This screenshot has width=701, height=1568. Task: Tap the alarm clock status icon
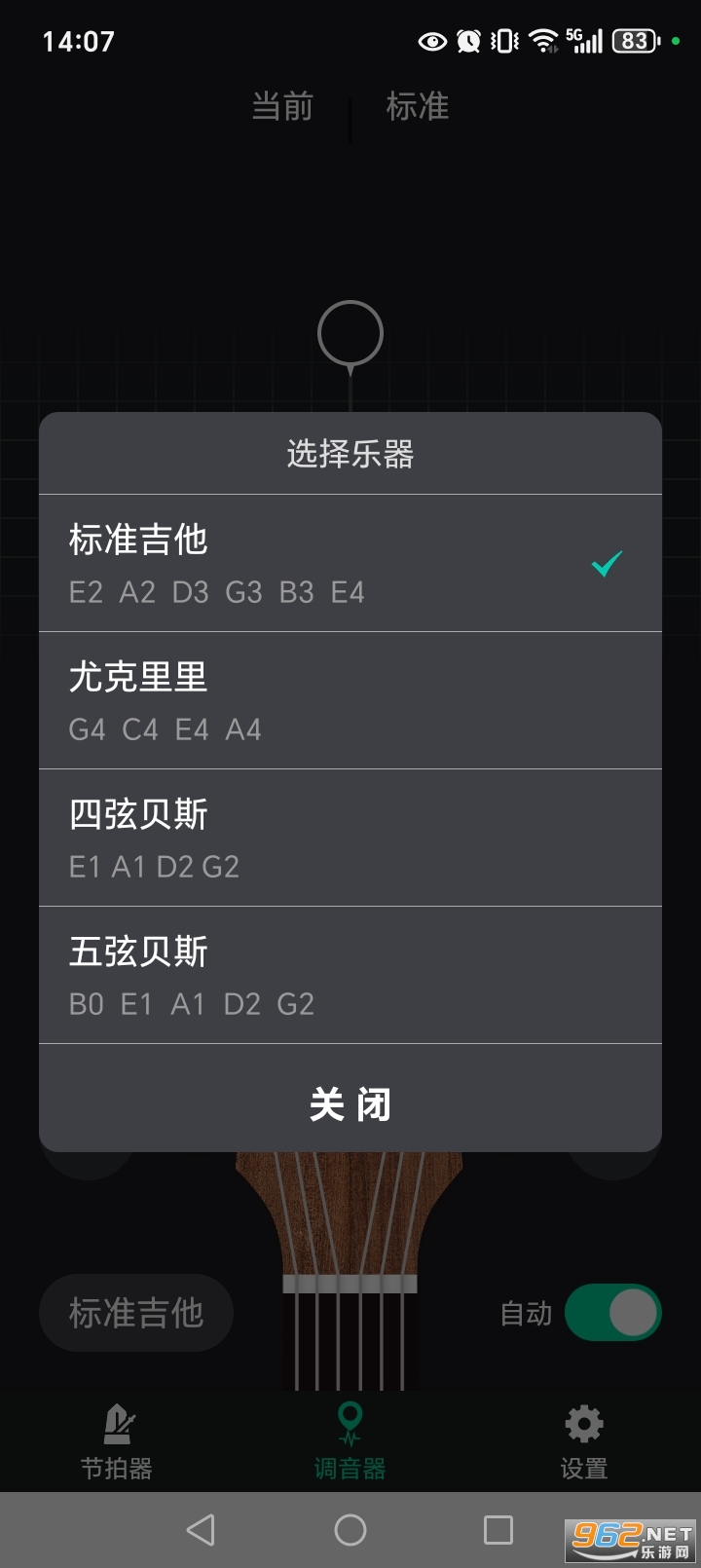[467, 40]
